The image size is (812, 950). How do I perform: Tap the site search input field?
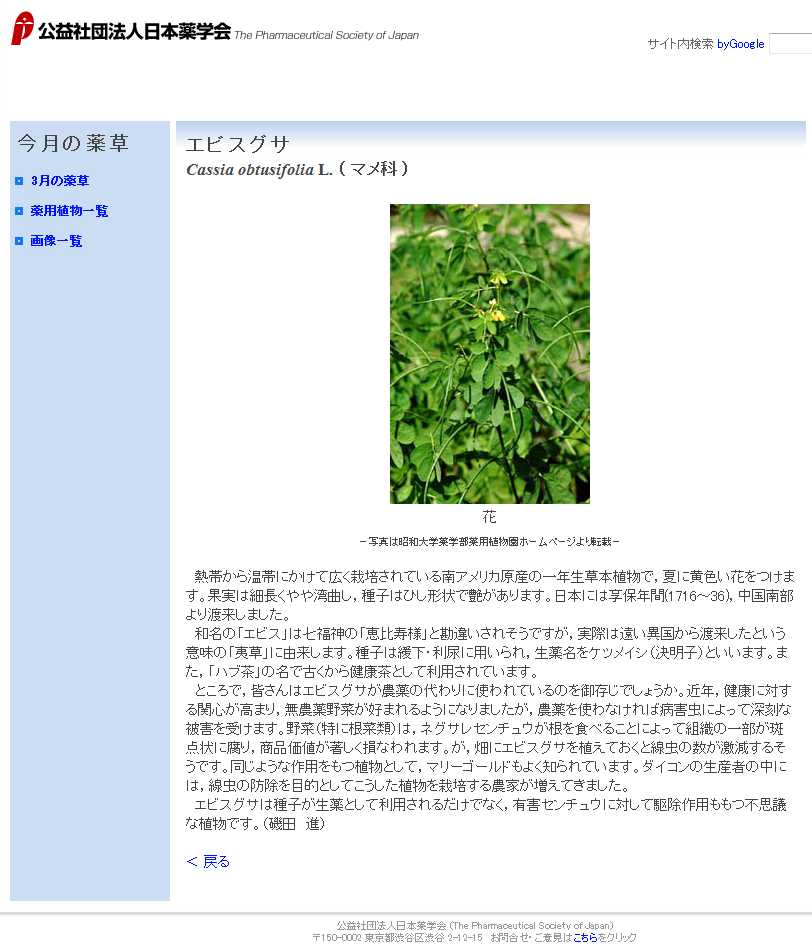(x=790, y=43)
